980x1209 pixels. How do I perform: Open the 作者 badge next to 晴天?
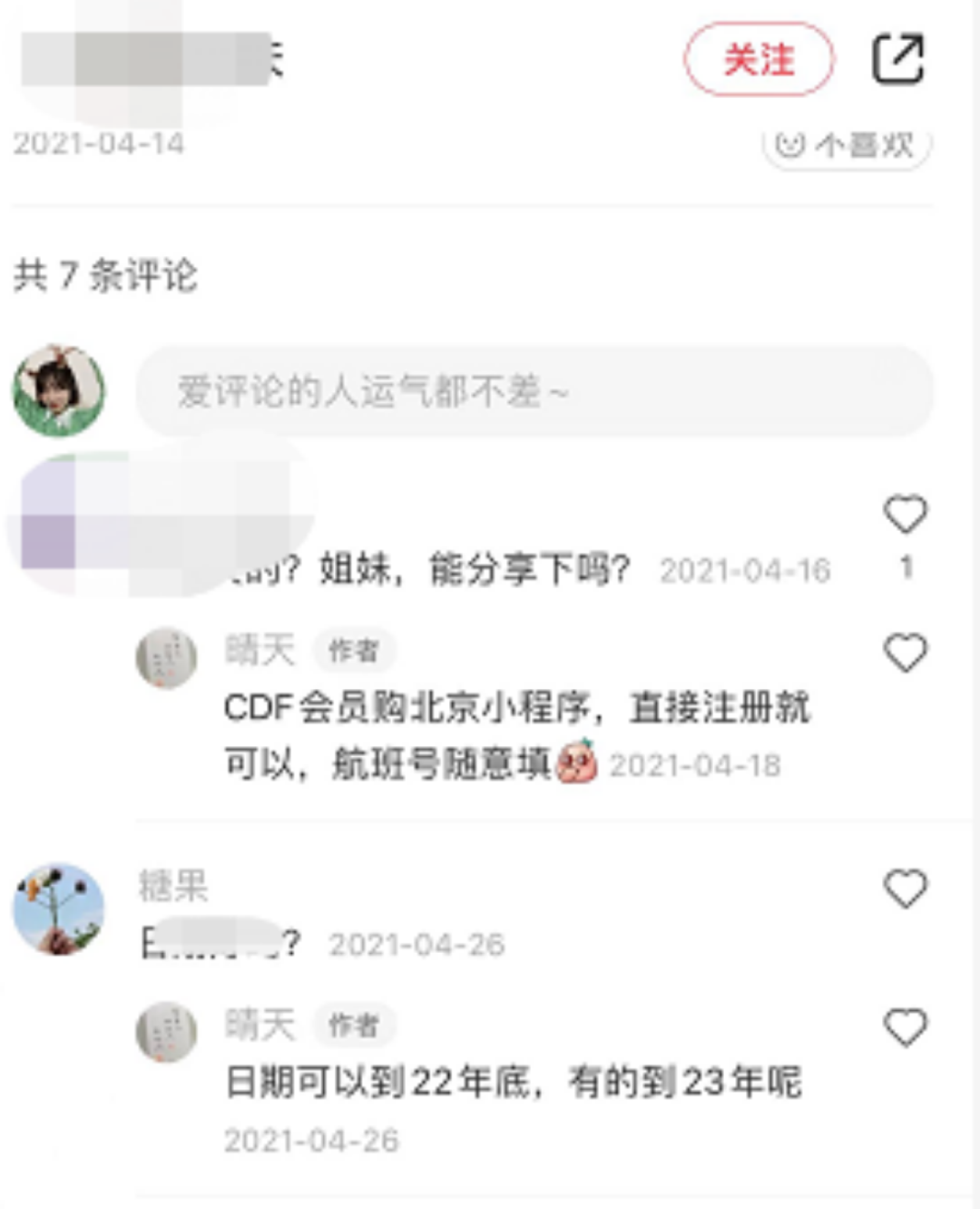point(354,651)
